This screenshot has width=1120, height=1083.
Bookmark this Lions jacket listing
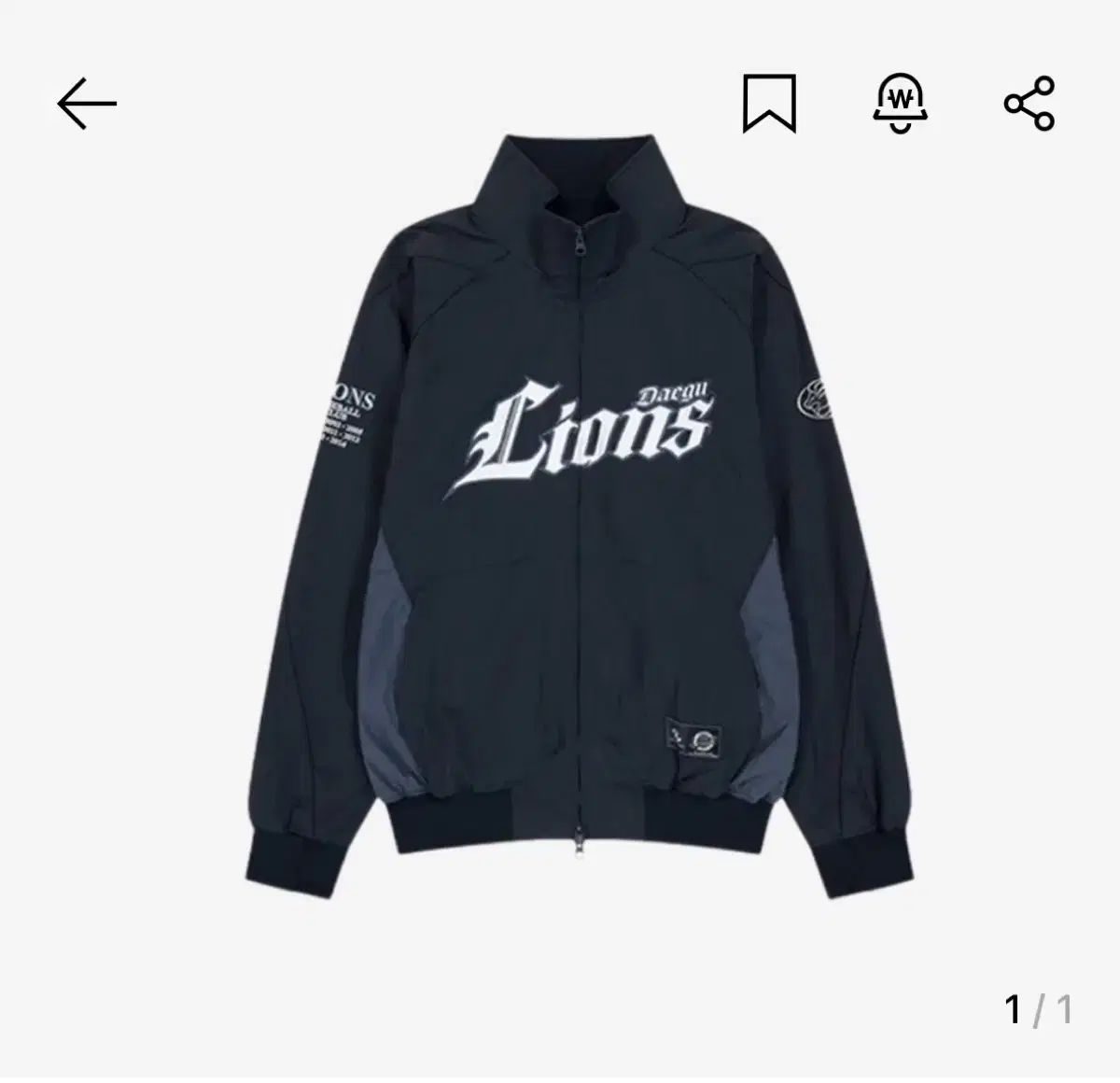769,104
